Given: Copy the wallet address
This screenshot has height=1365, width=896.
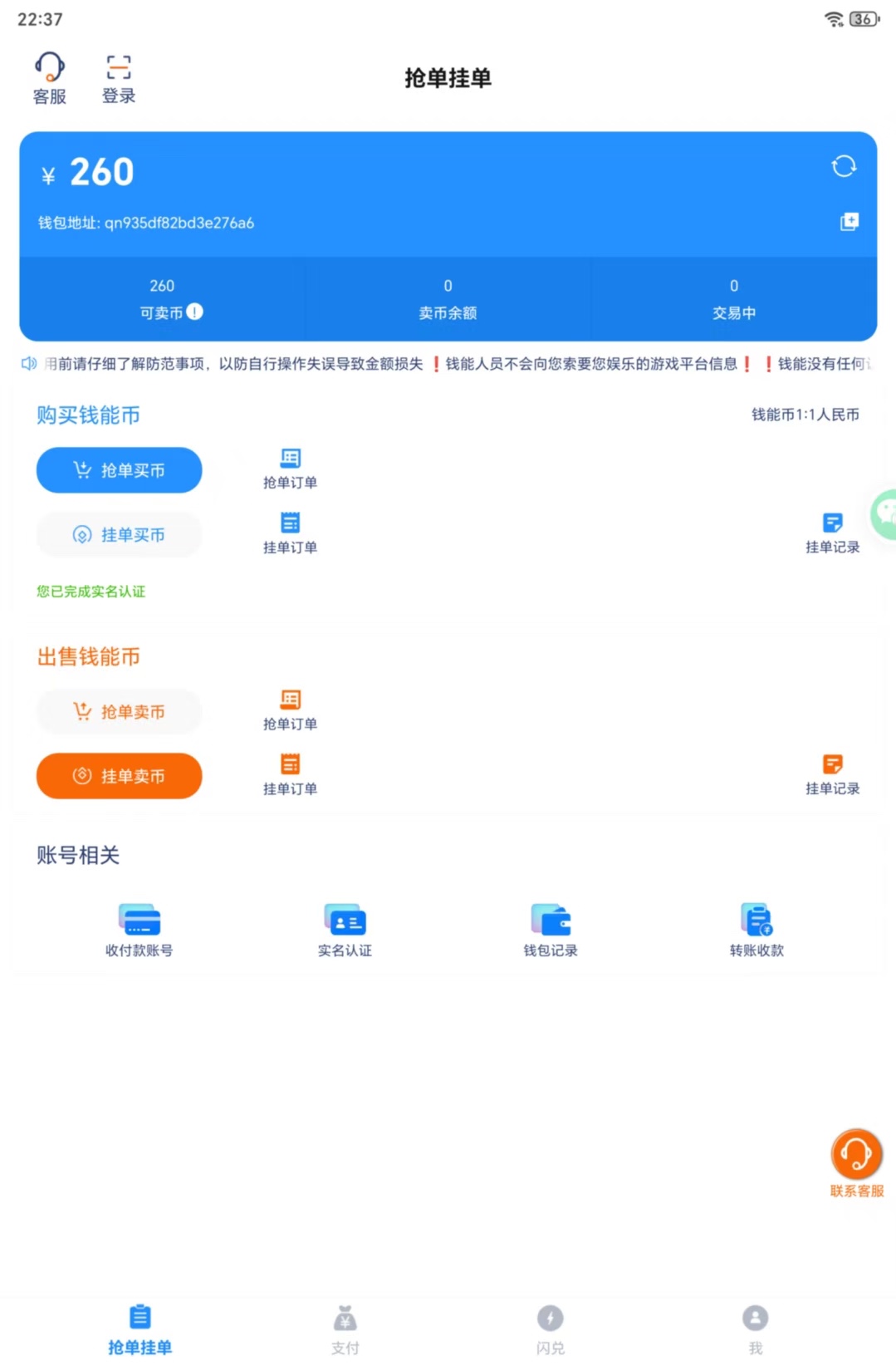Looking at the screenshot, I should coord(849,222).
